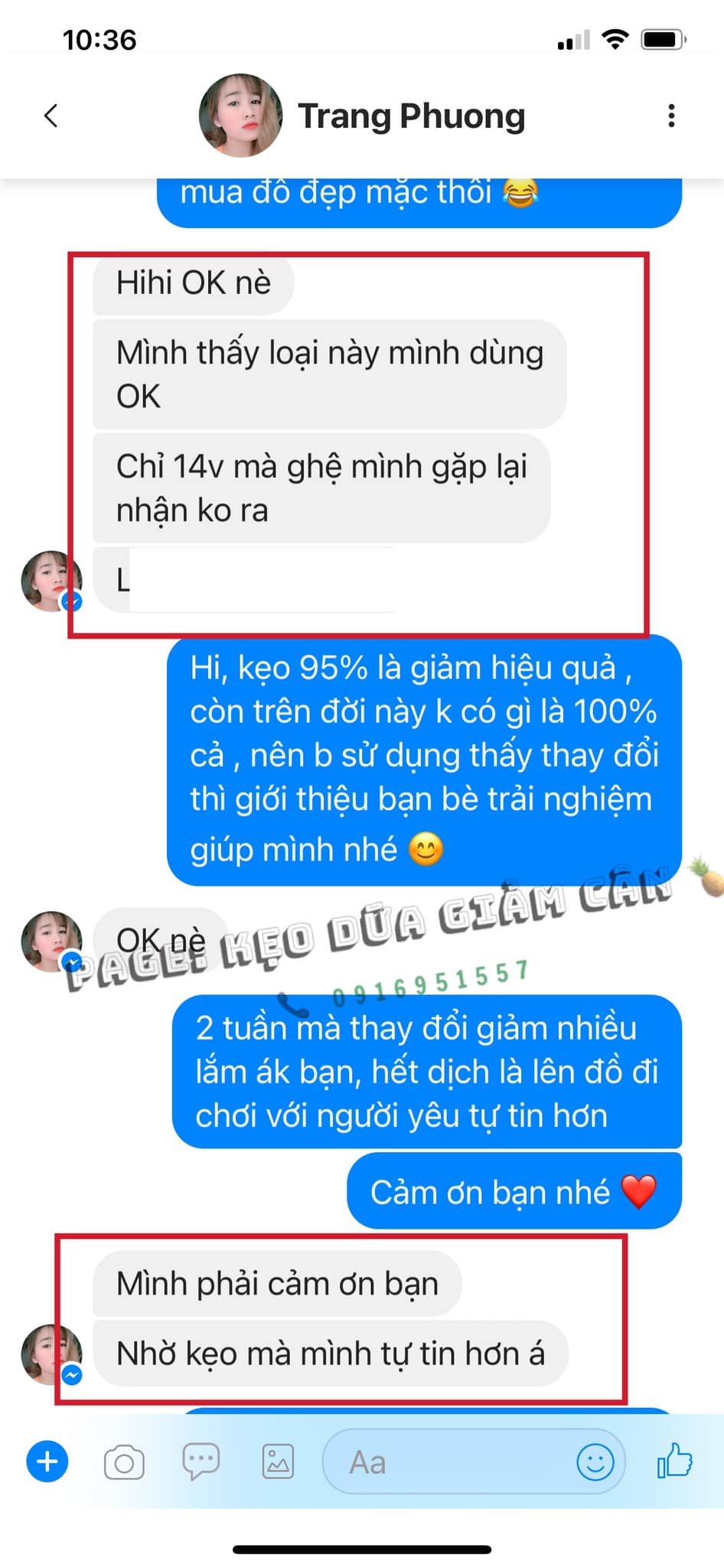Open the three-dot overflow menu
The width and height of the screenshot is (724, 1568).
click(671, 116)
